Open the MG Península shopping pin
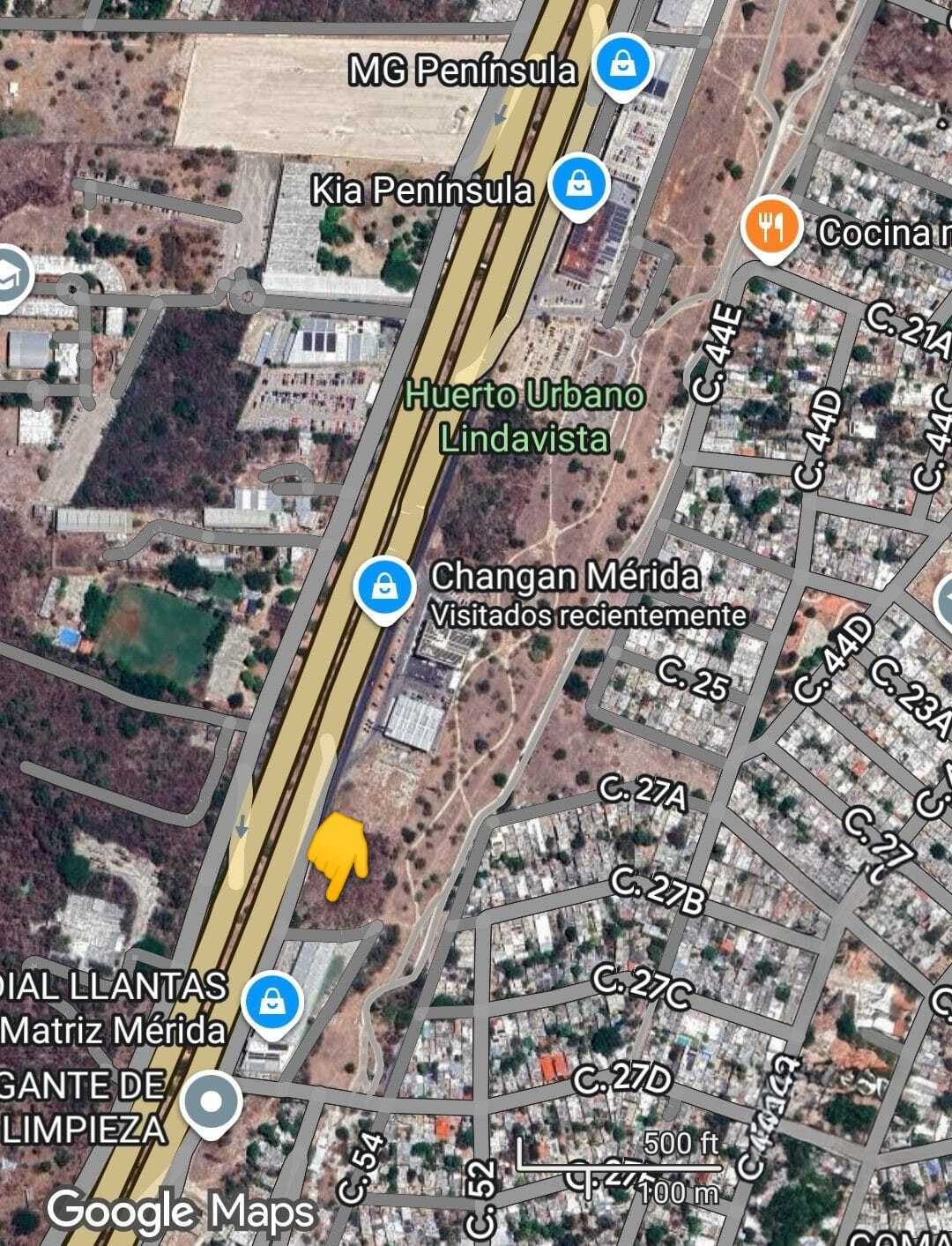The width and height of the screenshot is (952, 1246). point(622,64)
